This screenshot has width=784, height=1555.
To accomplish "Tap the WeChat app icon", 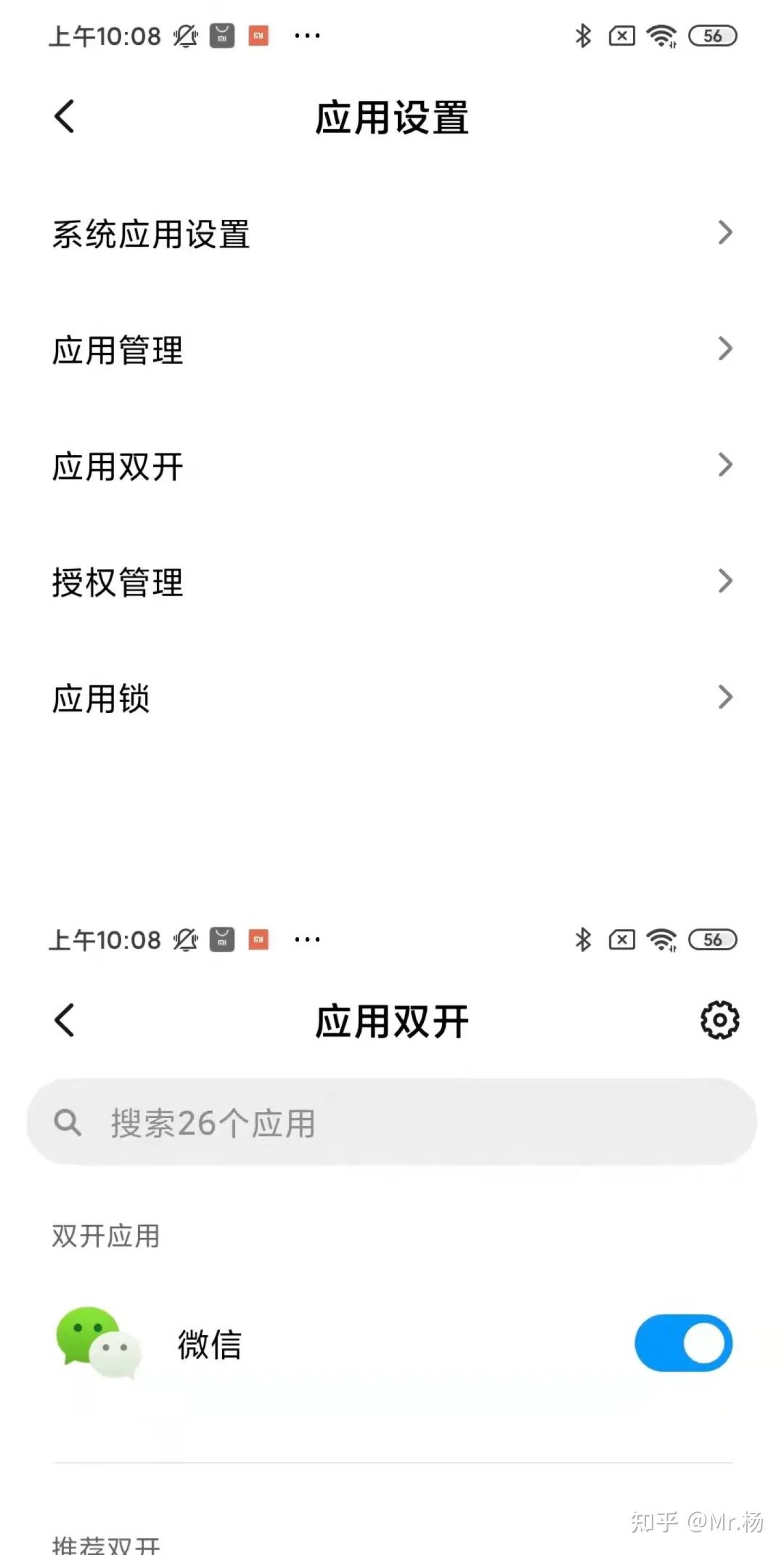I will (x=99, y=1344).
